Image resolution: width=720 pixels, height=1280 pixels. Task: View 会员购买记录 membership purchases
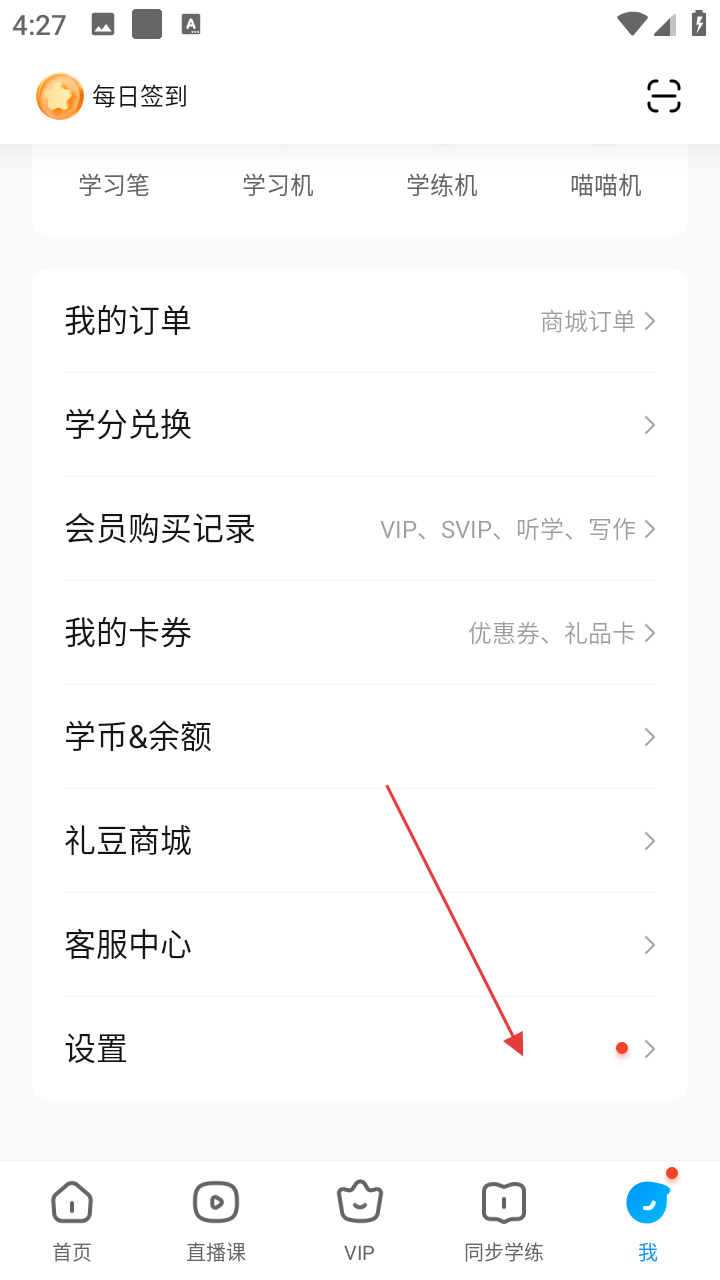pyautogui.click(x=360, y=529)
